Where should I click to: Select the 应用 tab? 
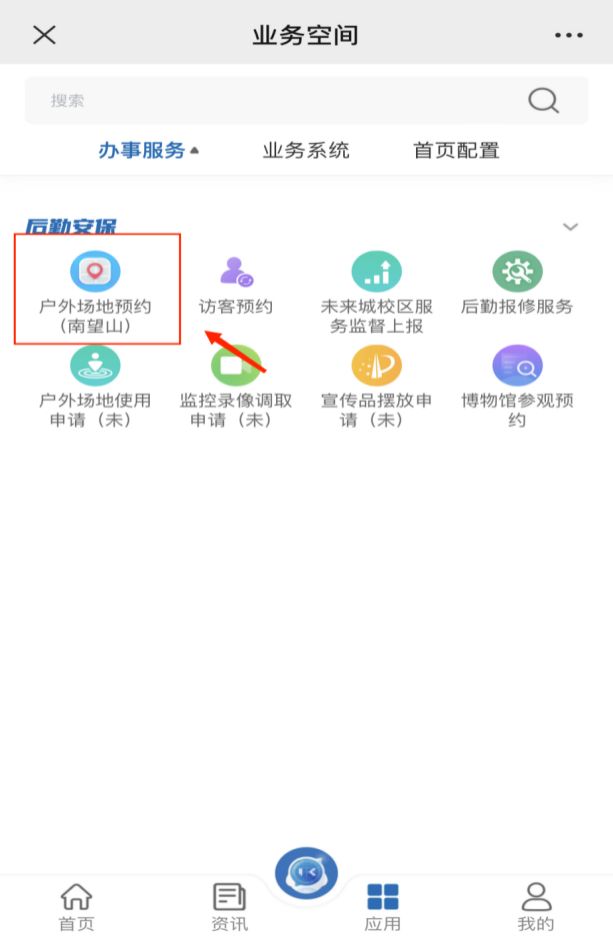(x=382, y=906)
